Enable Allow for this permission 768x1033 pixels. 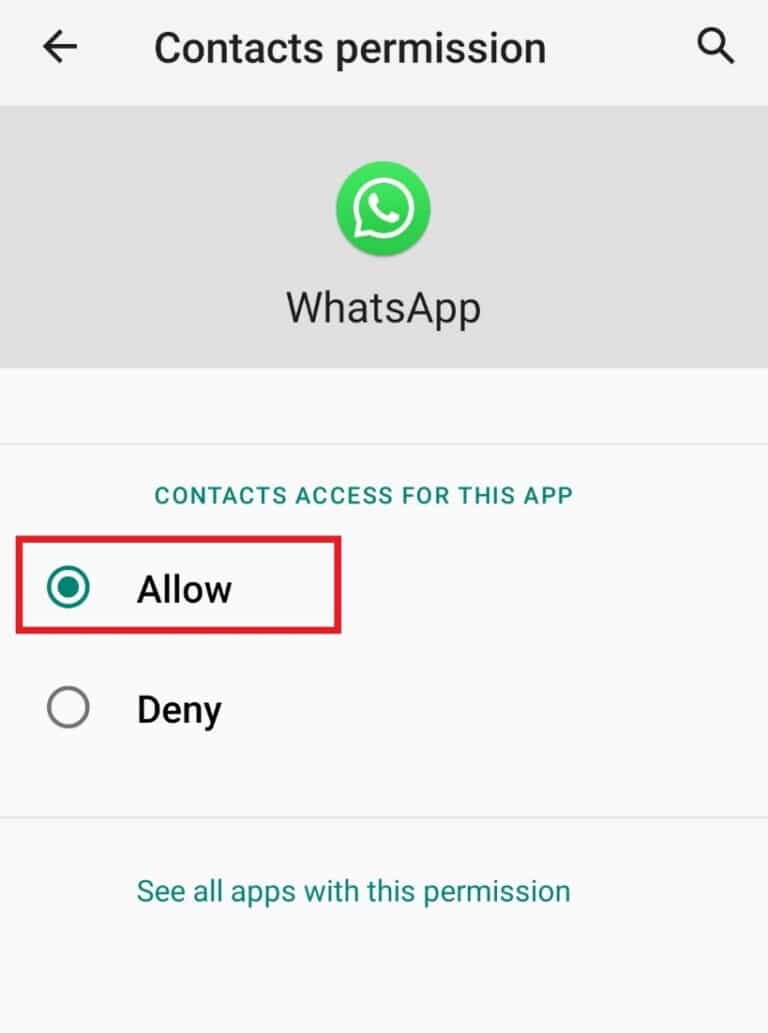67,588
